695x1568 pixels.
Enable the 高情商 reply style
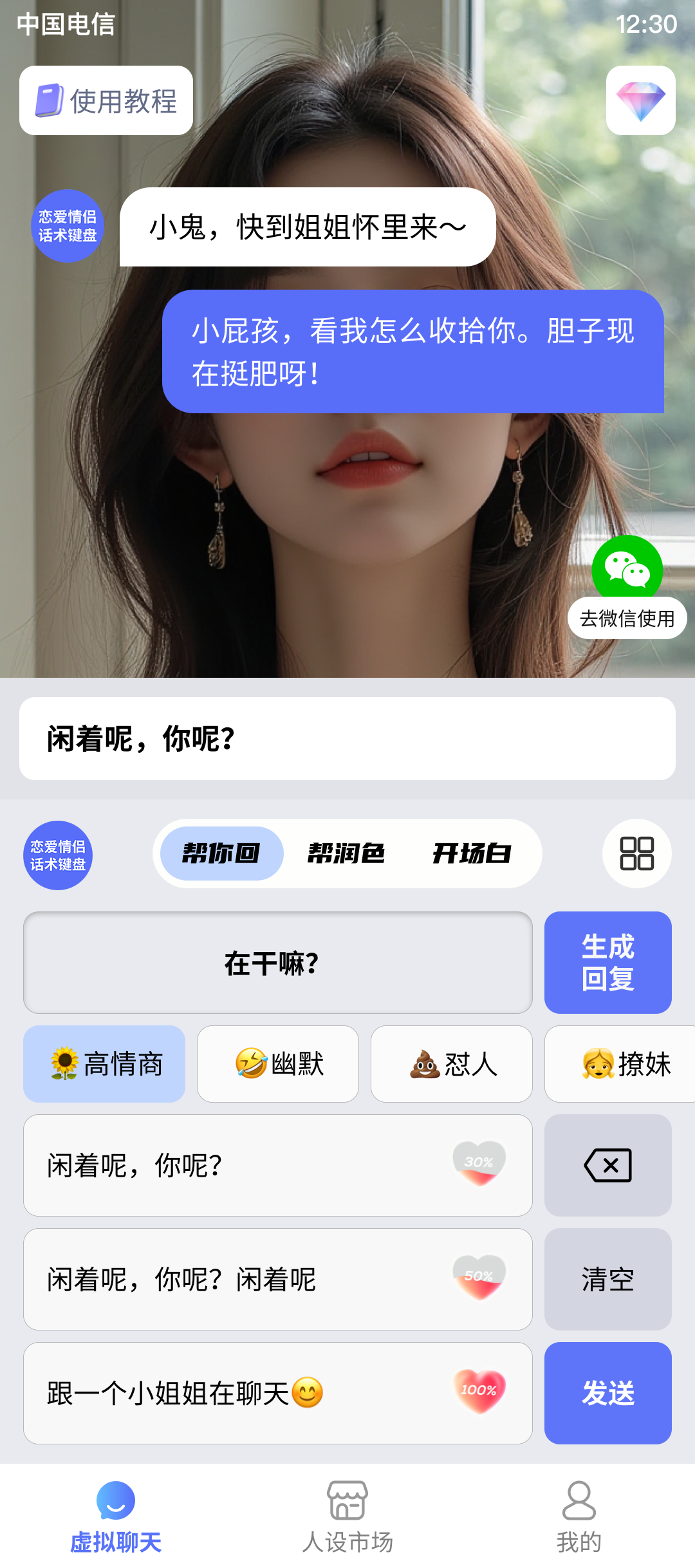tap(104, 1064)
